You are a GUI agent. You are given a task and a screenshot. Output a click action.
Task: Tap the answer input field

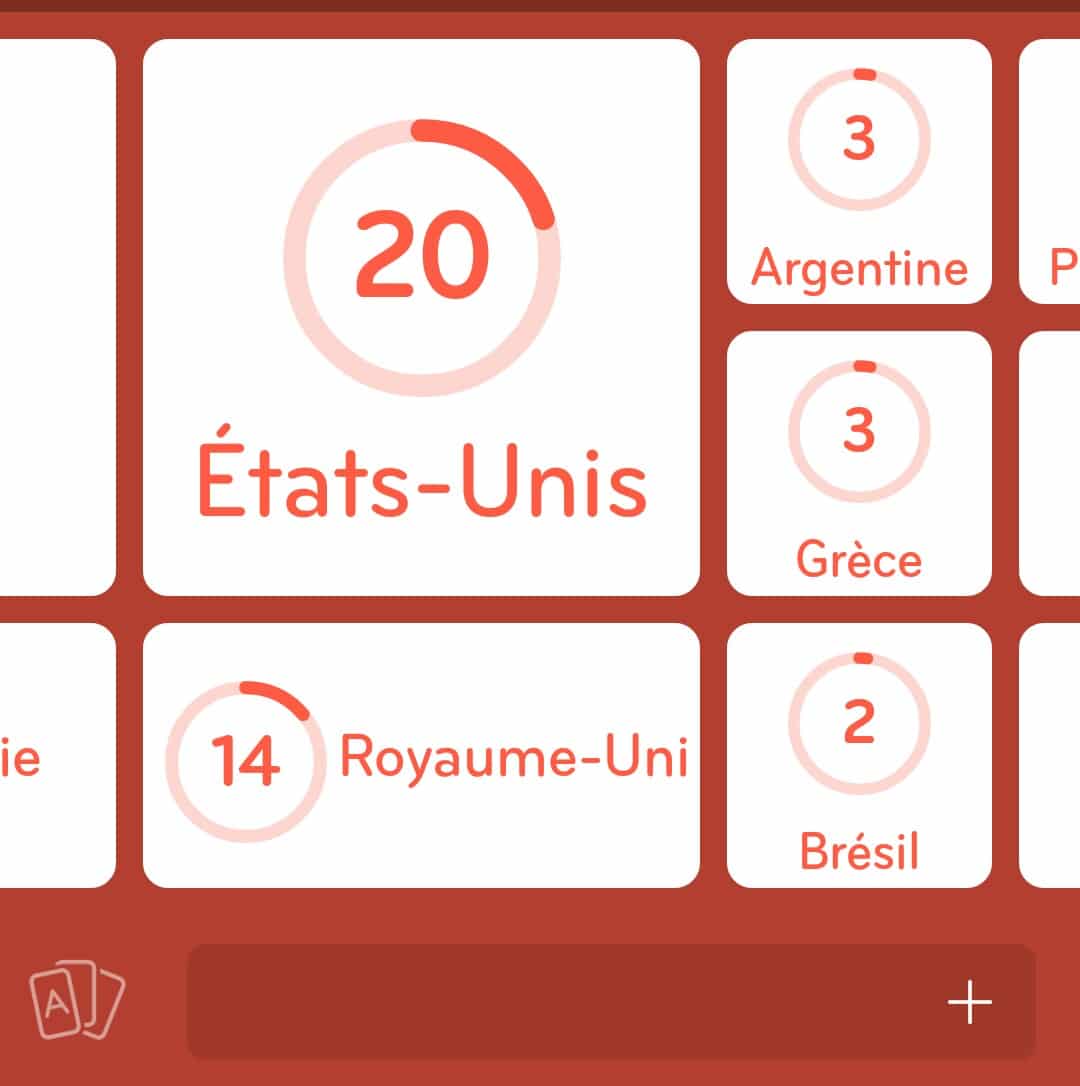point(560,1001)
